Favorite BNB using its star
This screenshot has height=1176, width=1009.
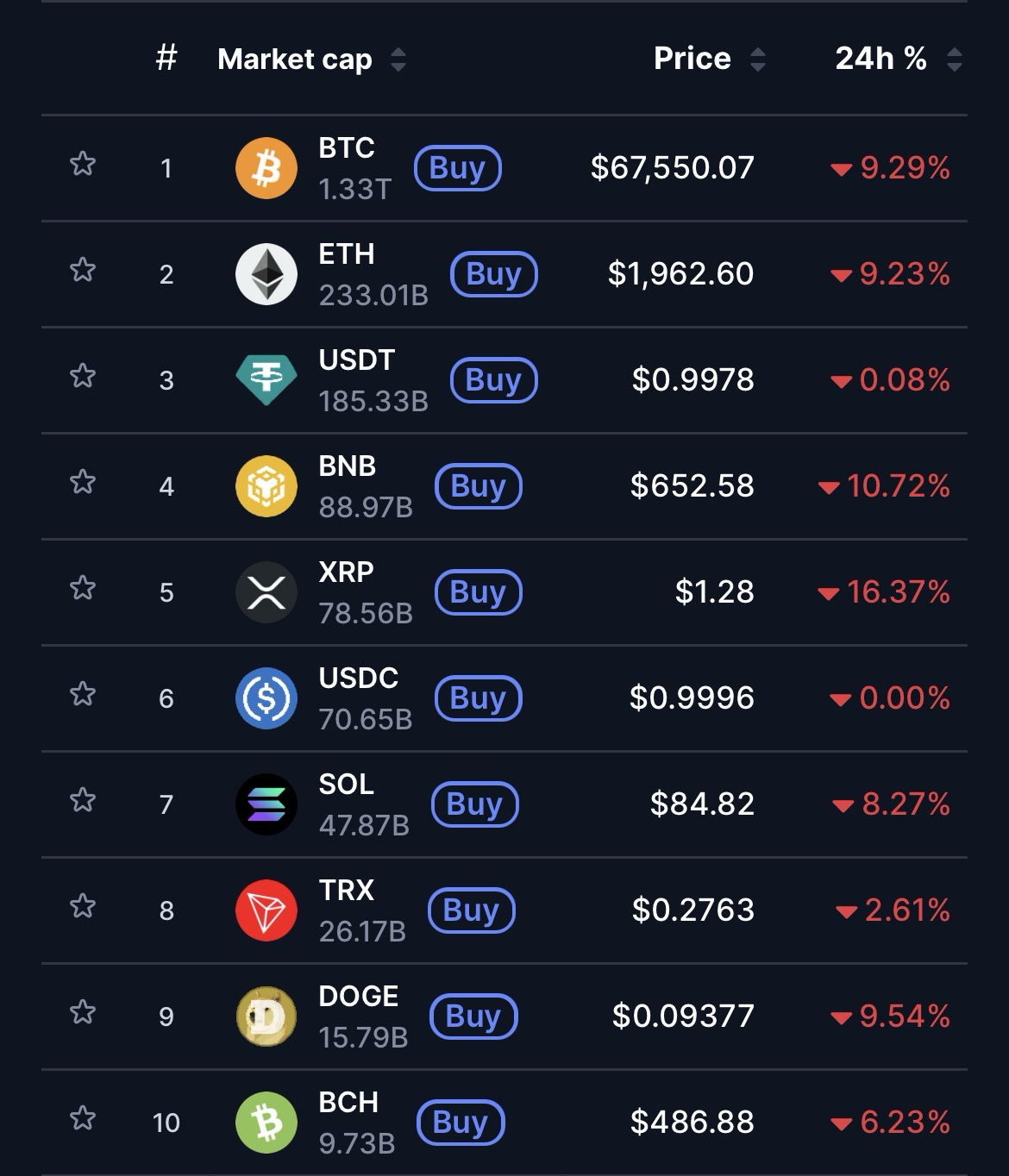83,482
